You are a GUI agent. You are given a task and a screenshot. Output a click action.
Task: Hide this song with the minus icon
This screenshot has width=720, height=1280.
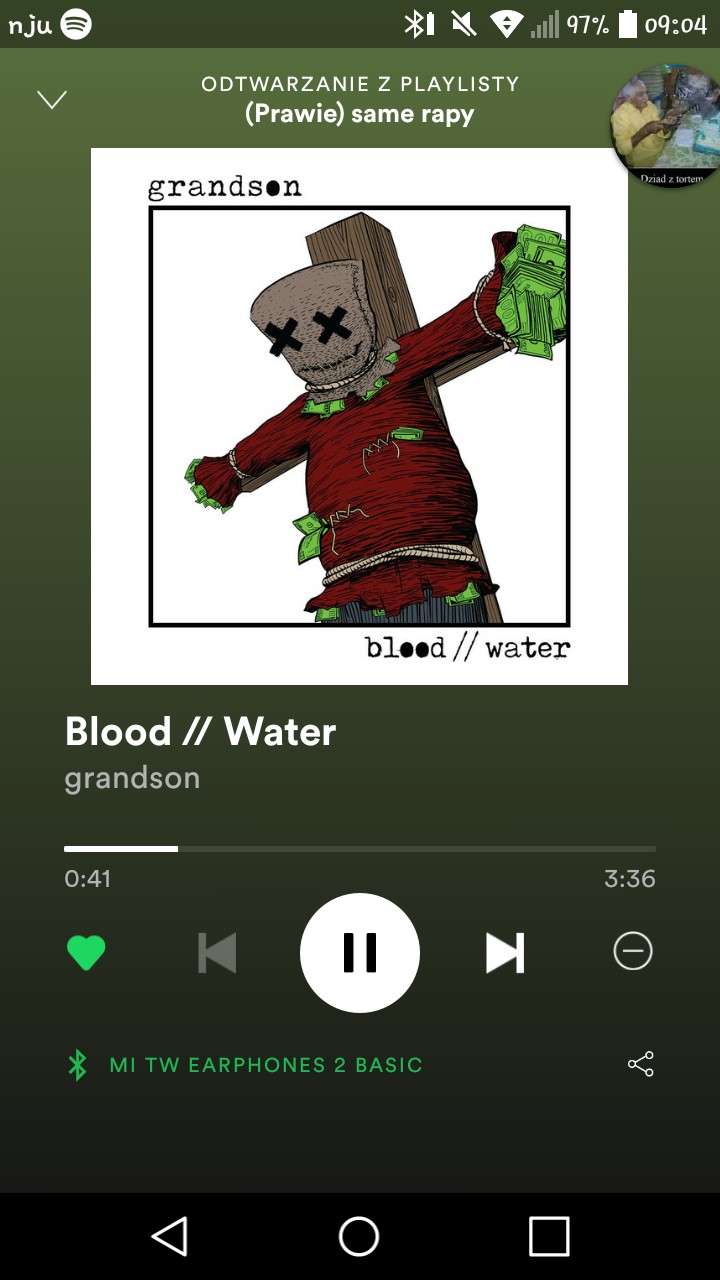(x=632, y=952)
